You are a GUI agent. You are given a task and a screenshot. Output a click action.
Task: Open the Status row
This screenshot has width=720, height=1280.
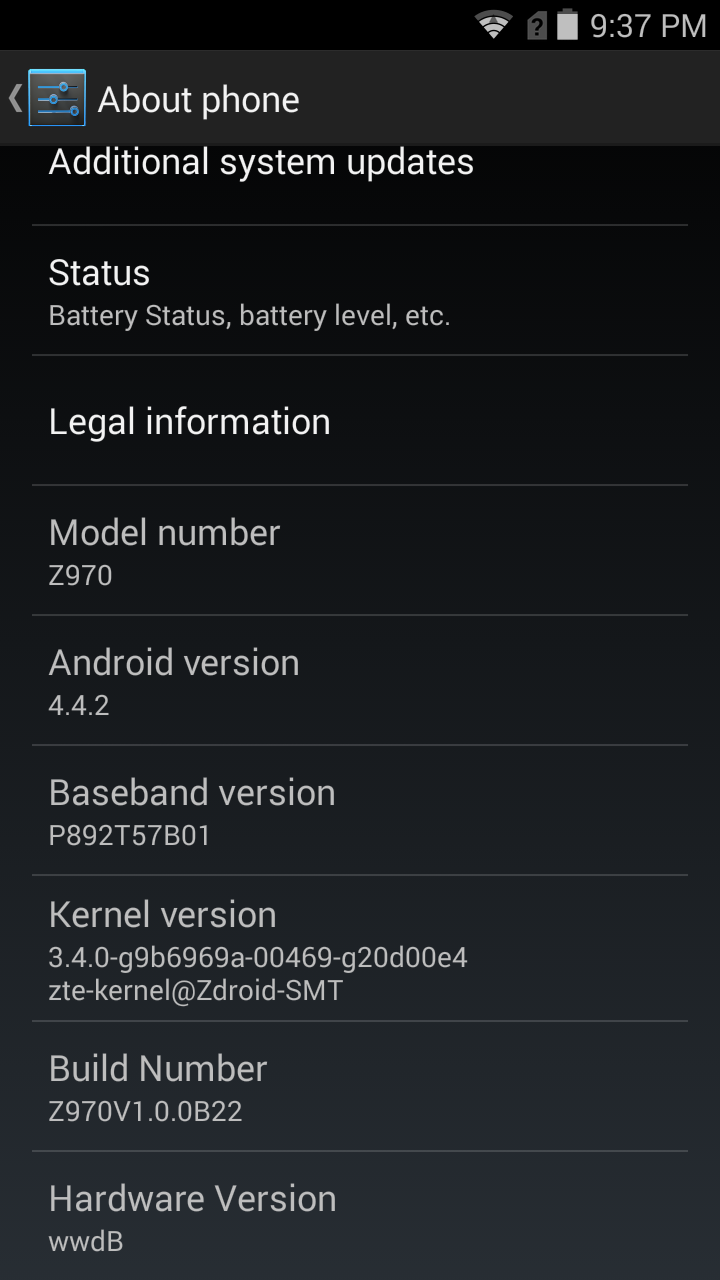[x=360, y=291]
